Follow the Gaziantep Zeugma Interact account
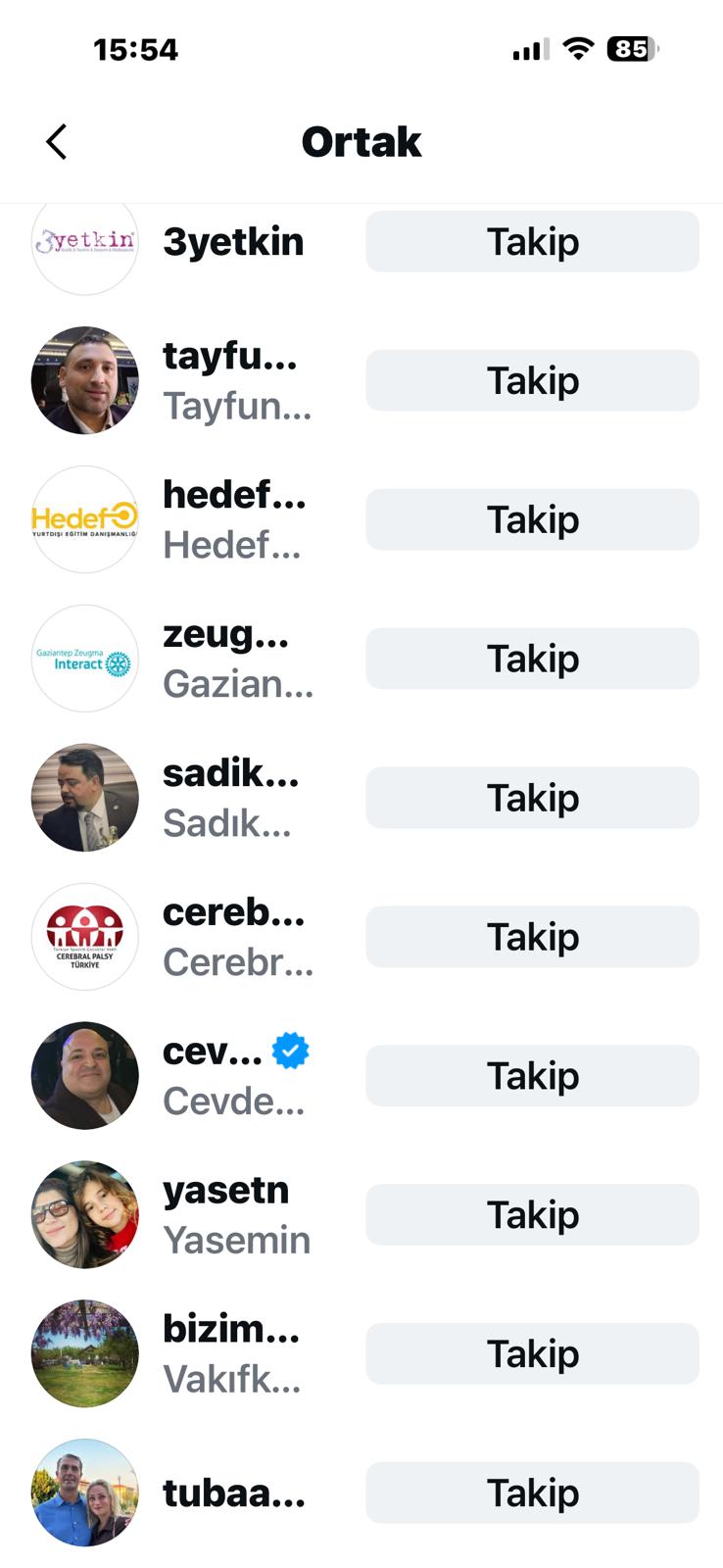723x1568 pixels. pos(532,659)
